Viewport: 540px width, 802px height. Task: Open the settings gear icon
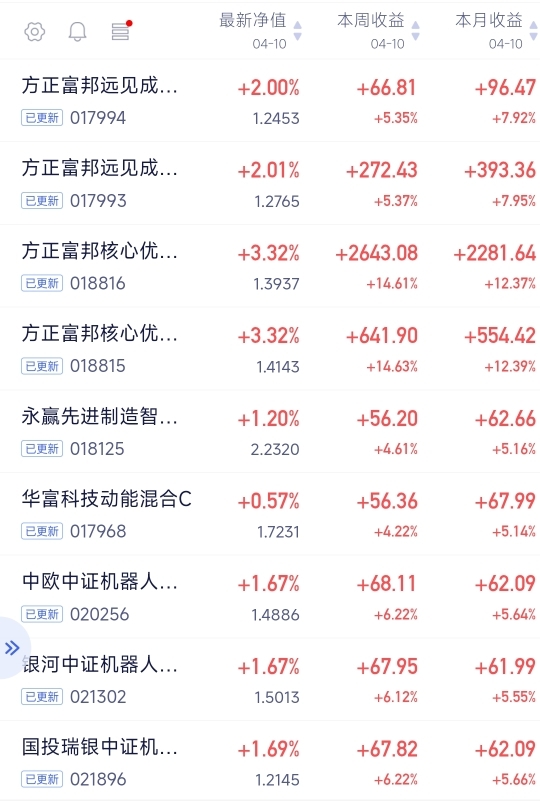(35, 32)
